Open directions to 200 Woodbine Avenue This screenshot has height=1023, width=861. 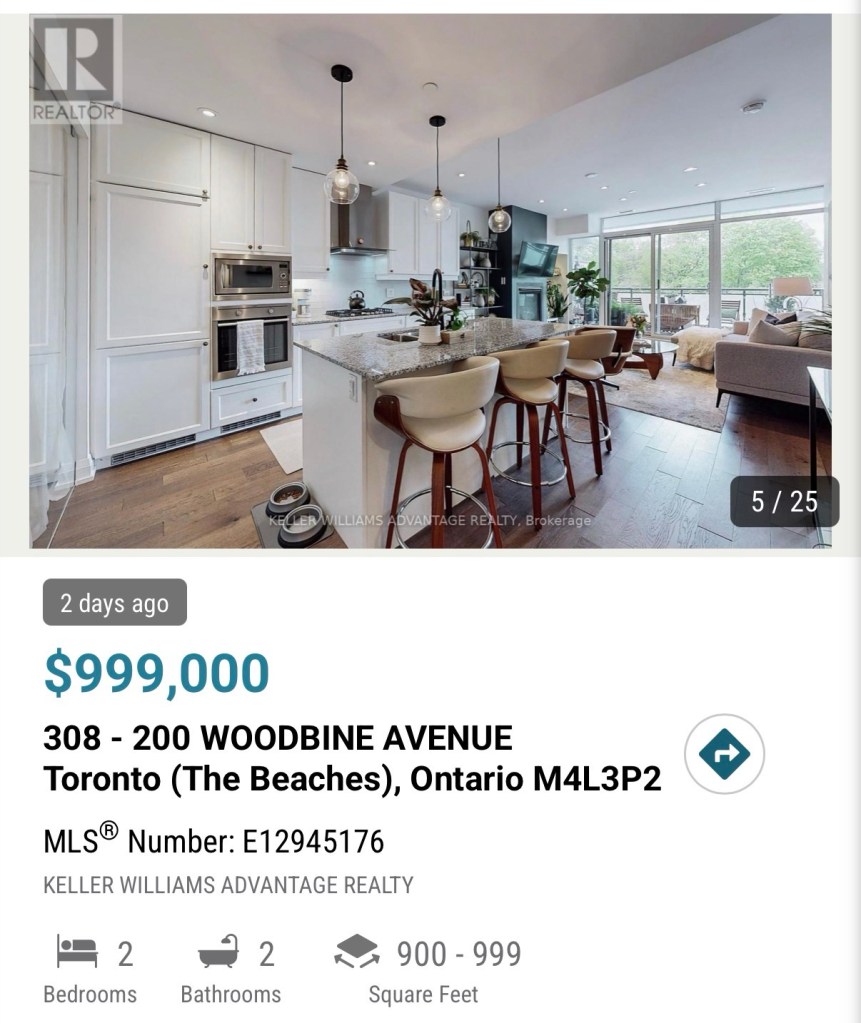point(724,754)
